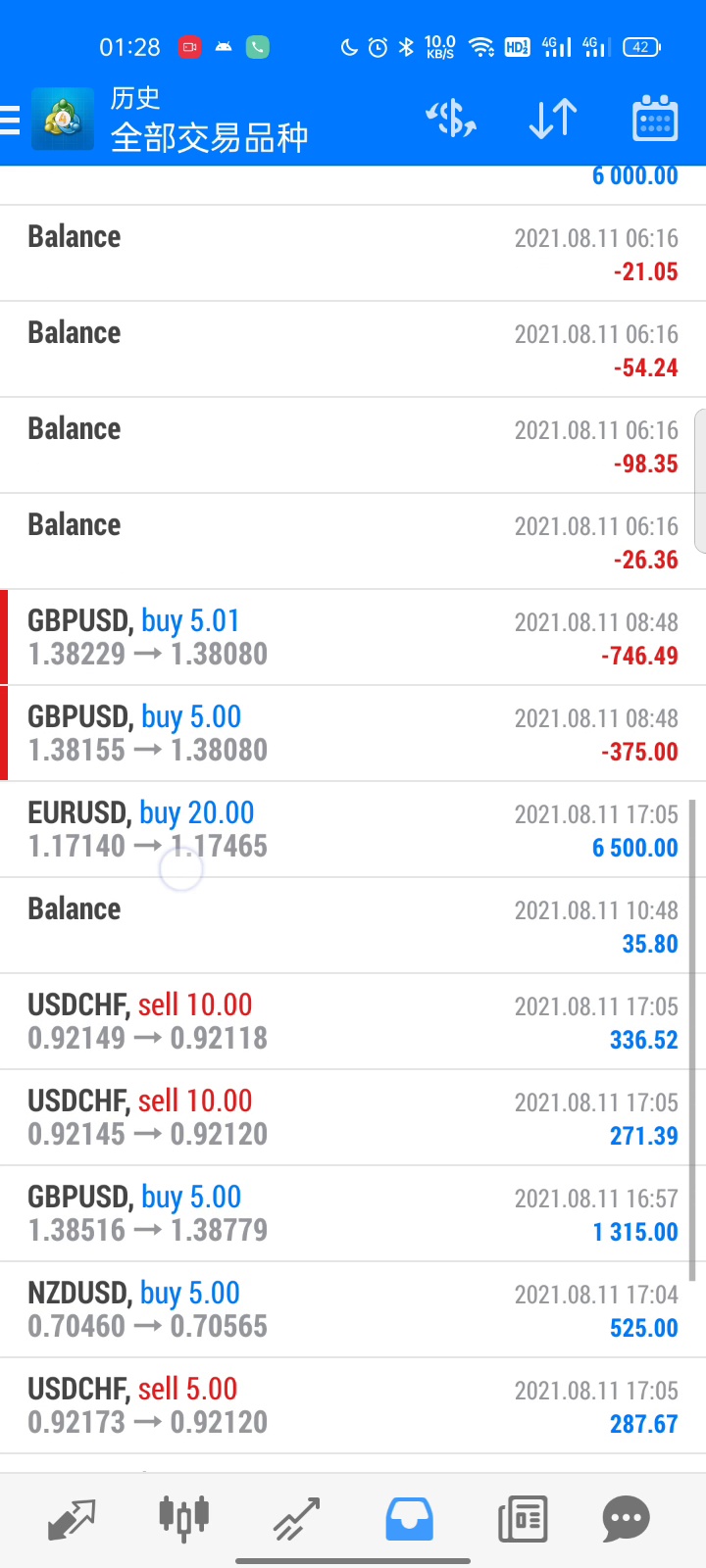Pick a date range with the calendar icon

[x=655, y=120]
